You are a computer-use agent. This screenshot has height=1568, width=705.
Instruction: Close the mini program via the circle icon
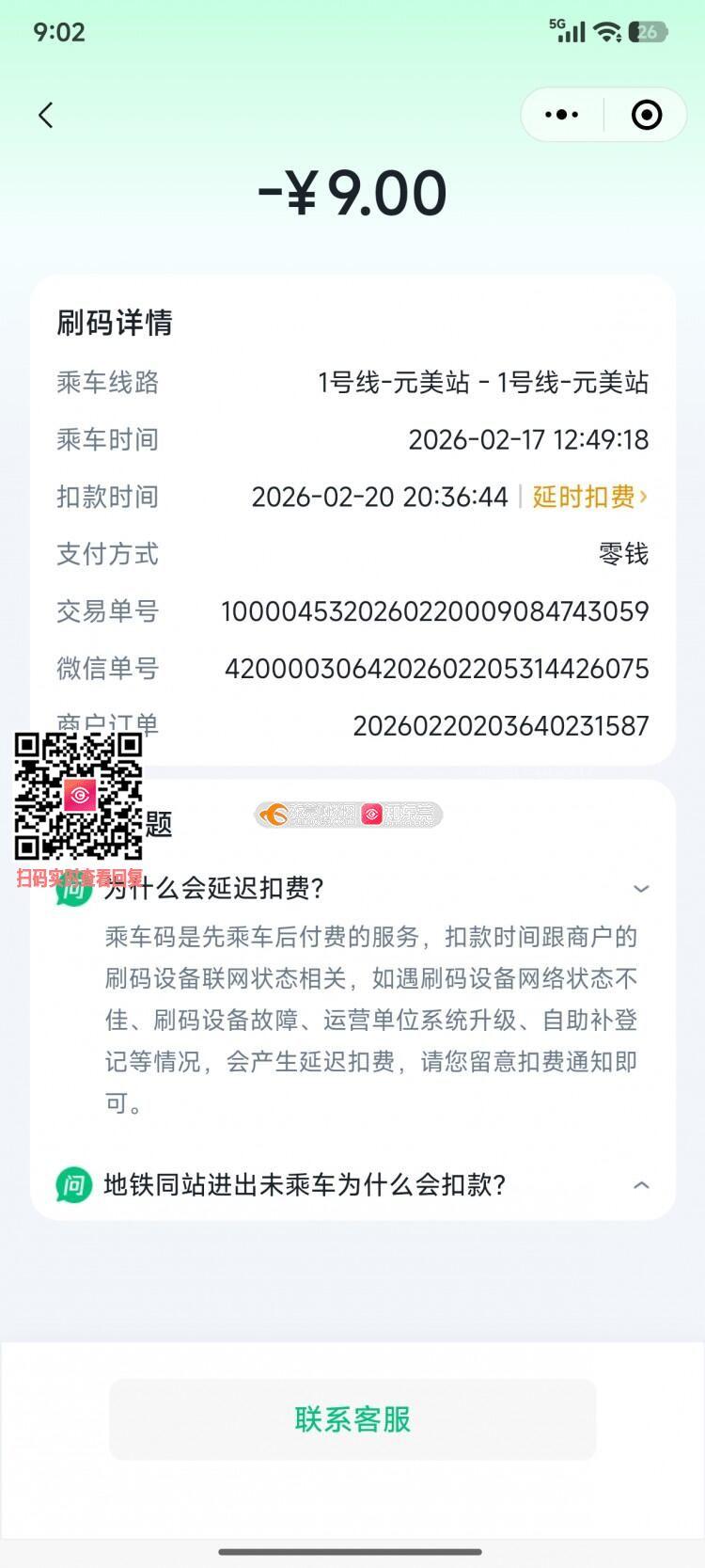(x=646, y=115)
